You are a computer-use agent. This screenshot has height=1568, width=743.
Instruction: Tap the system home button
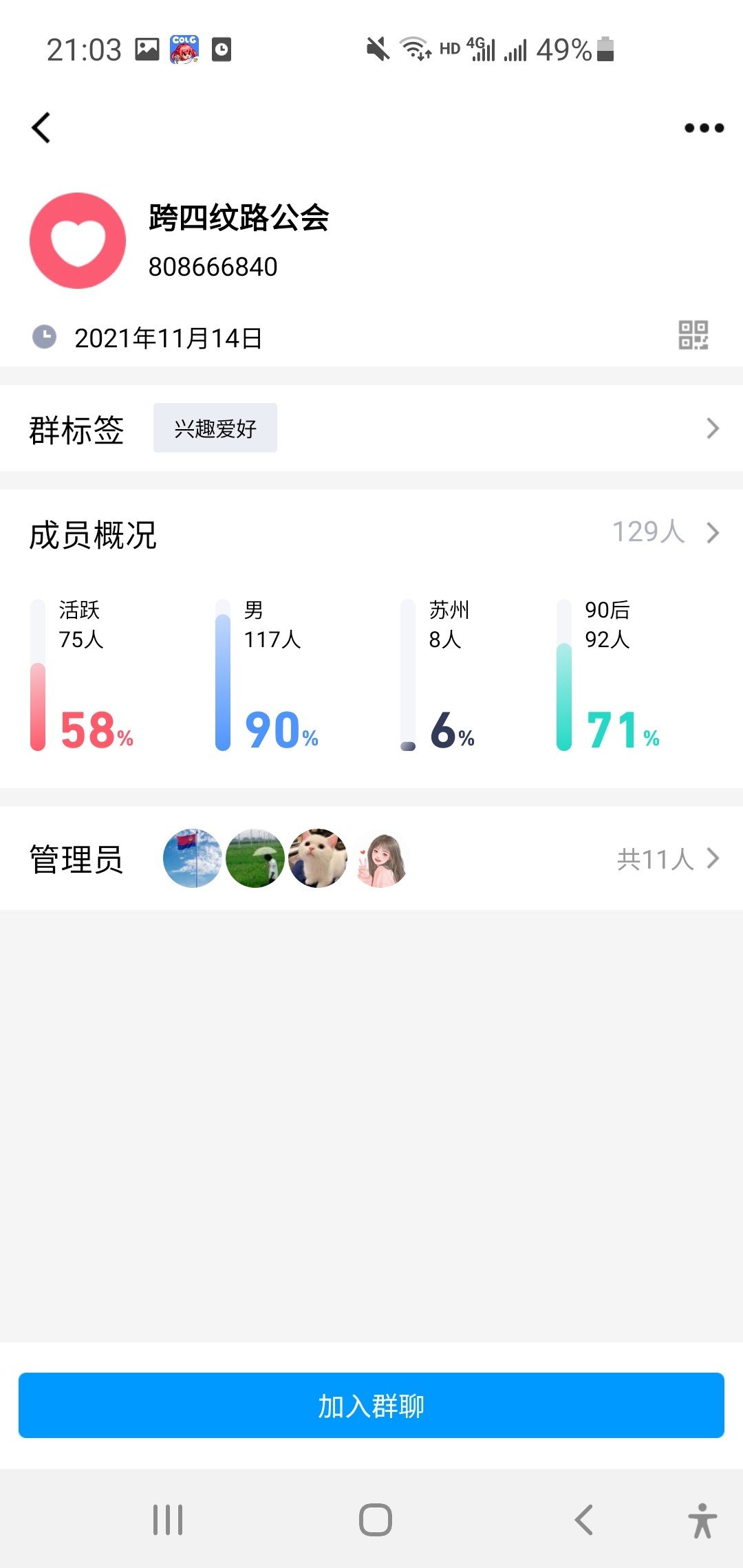pos(376,1520)
